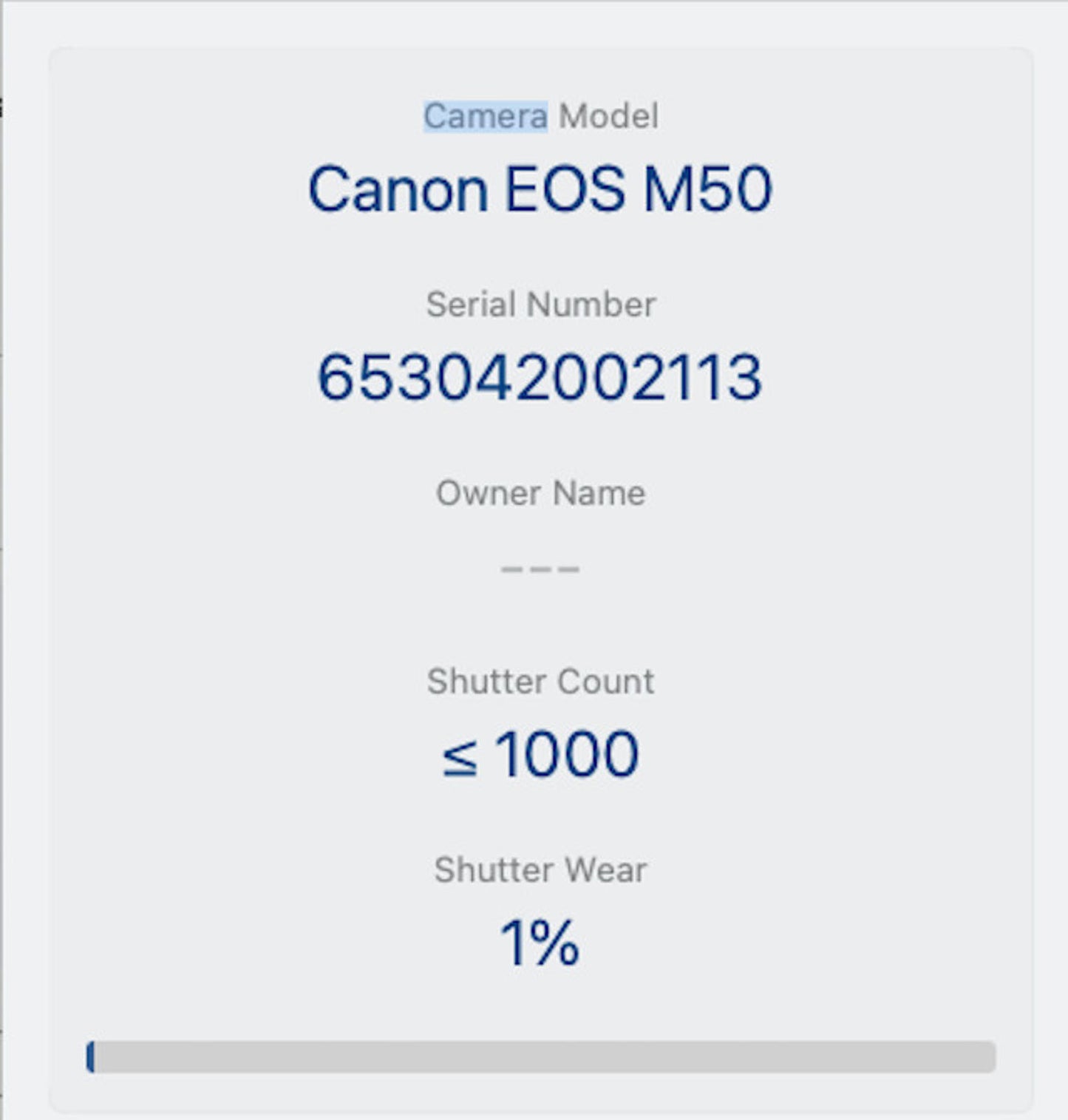Click the Owner Name label

(x=540, y=492)
